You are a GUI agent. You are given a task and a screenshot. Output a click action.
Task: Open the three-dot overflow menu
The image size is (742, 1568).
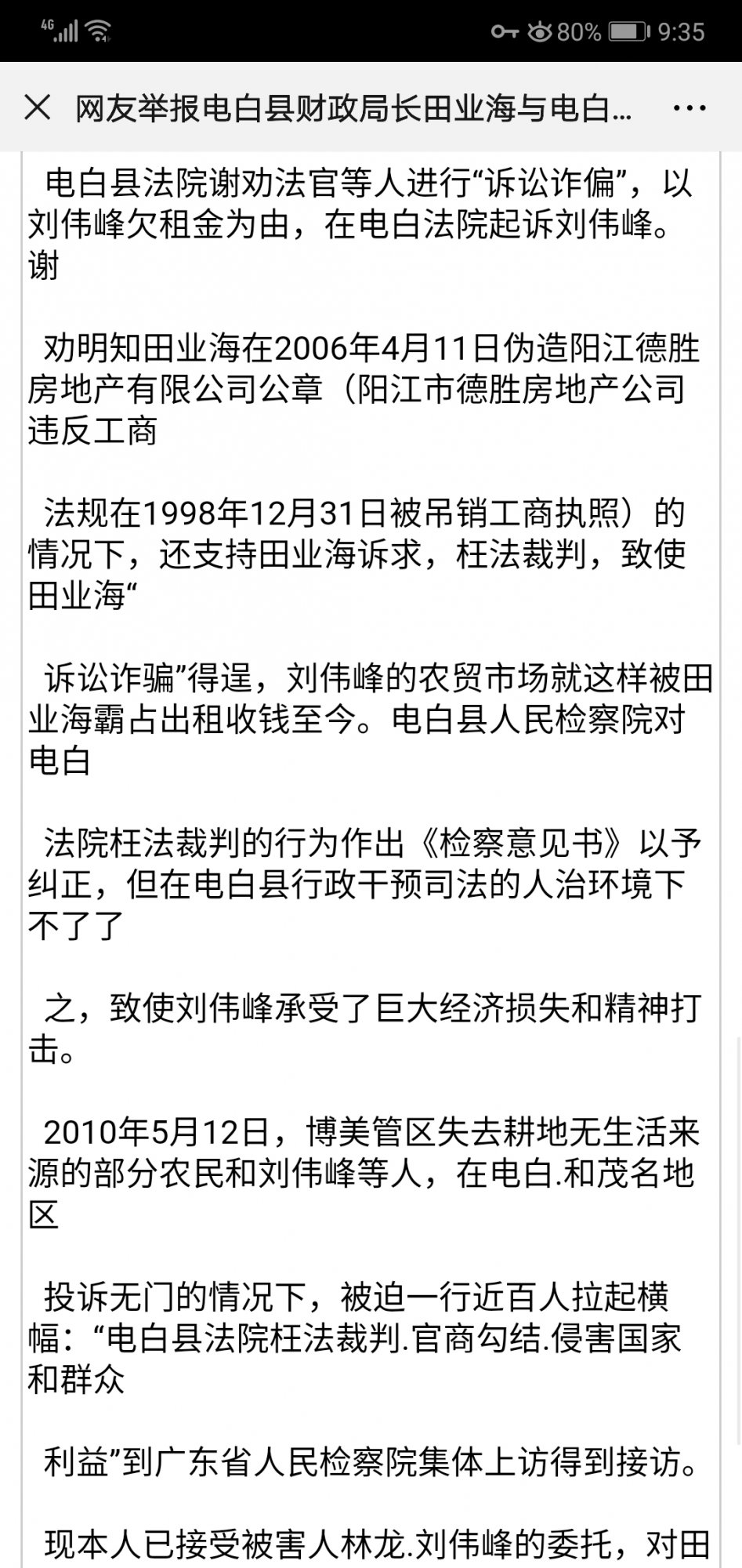click(689, 107)
